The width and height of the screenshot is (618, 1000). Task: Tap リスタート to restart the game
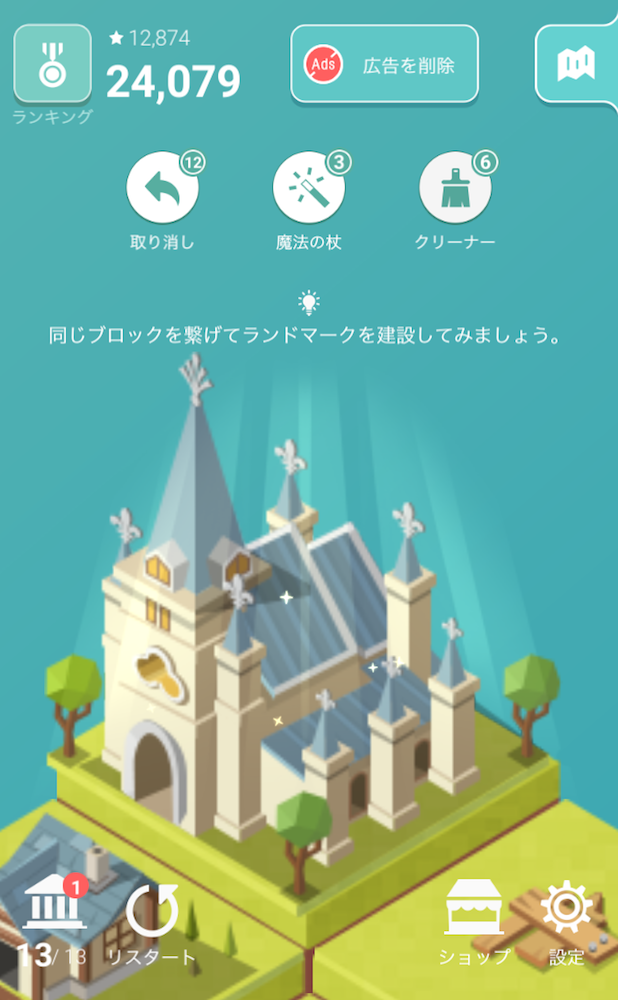(152, 924)
